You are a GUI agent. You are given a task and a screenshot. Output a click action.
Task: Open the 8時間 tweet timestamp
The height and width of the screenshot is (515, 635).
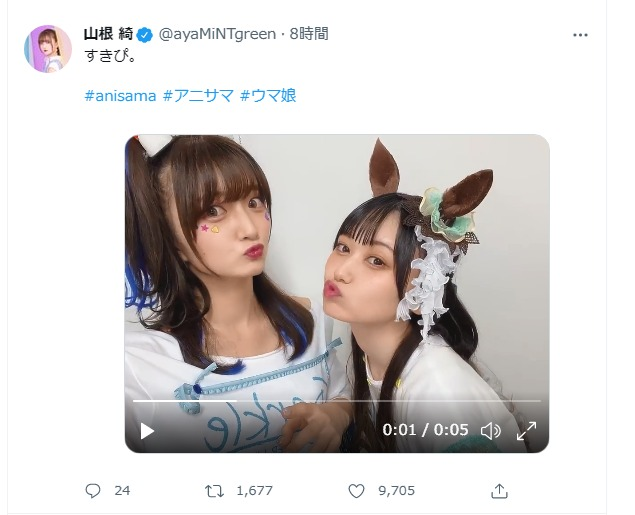coord(308,34)
